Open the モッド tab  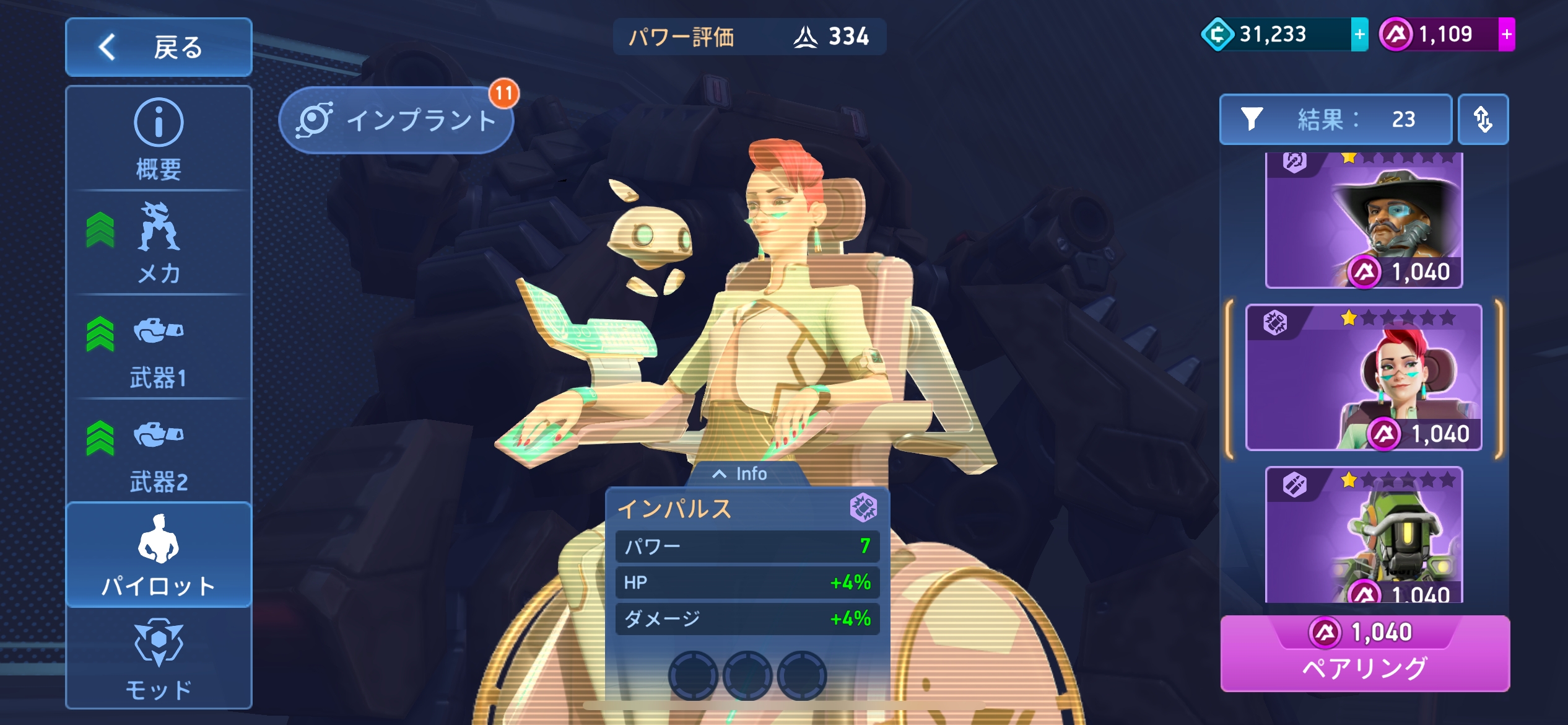pos(159,659)
